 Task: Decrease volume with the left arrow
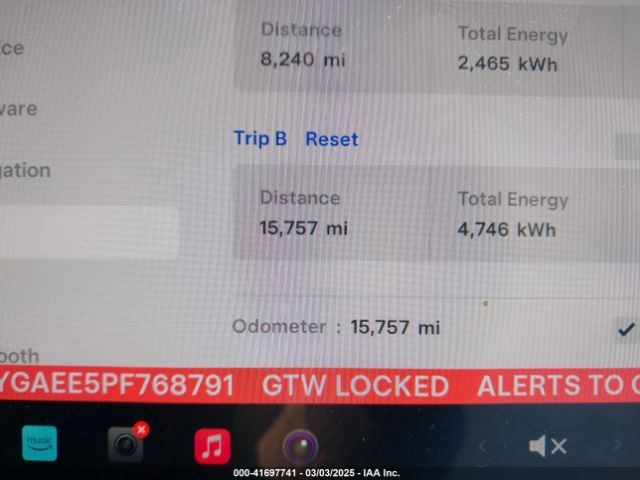click(483, 446)
